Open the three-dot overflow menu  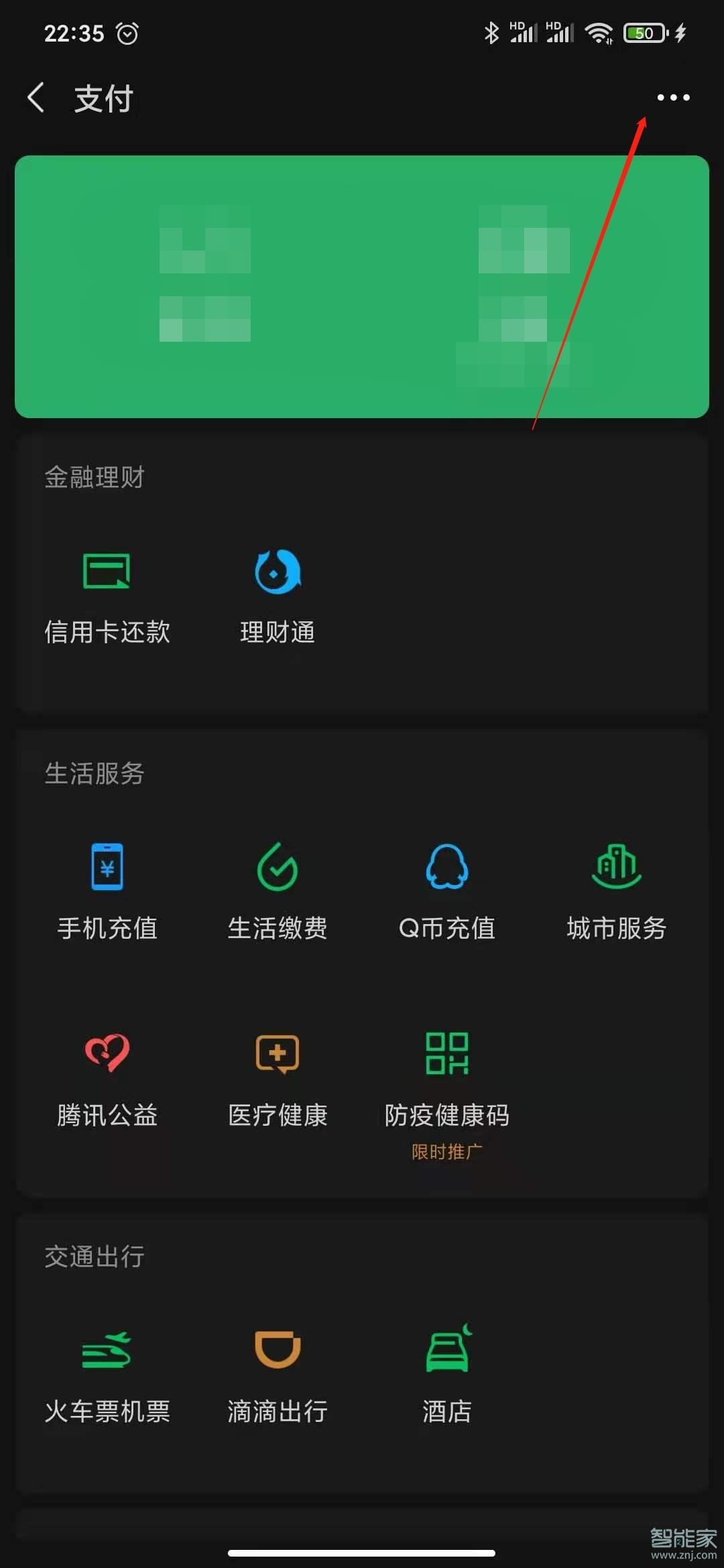[x=673, y=98]
